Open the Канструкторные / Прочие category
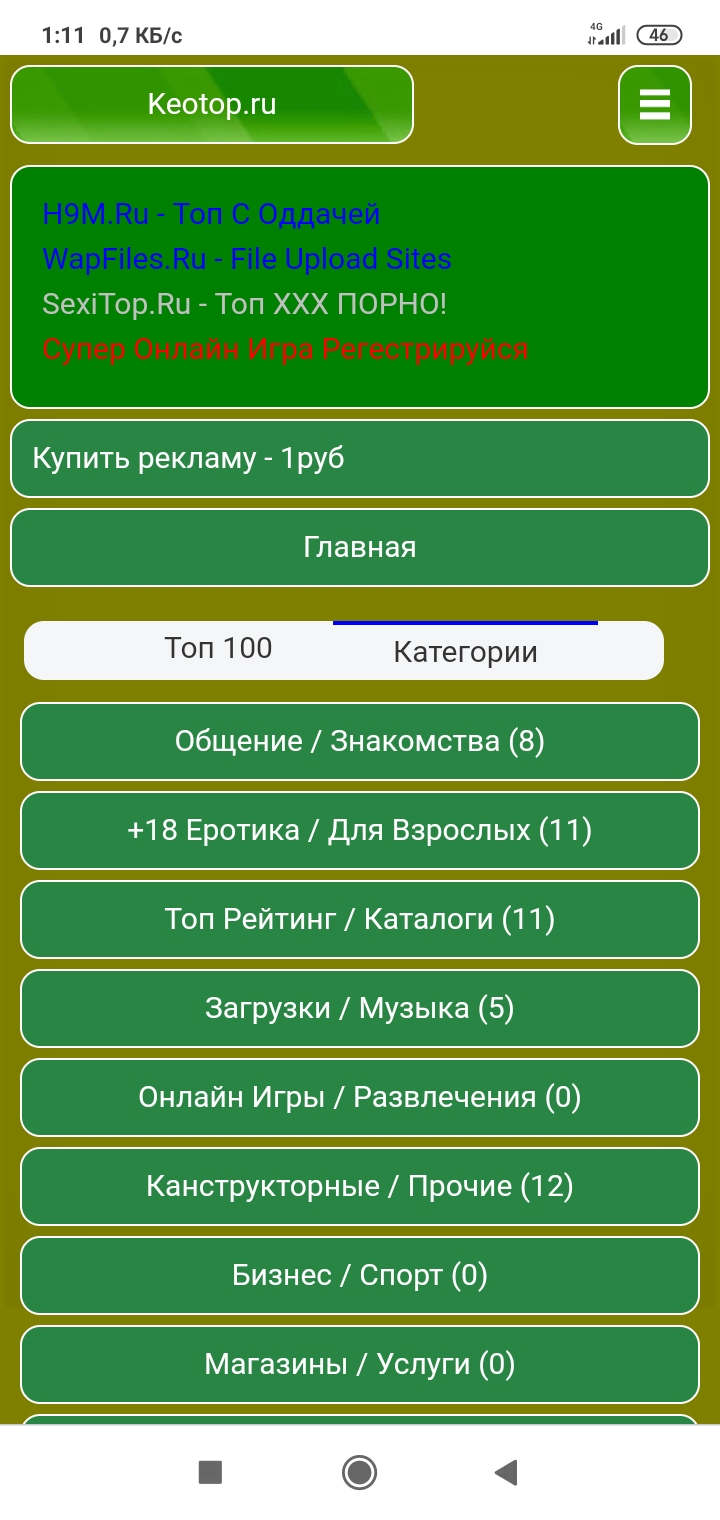The height and width of the screenshot is (1520, 720). click(360, 1186)
